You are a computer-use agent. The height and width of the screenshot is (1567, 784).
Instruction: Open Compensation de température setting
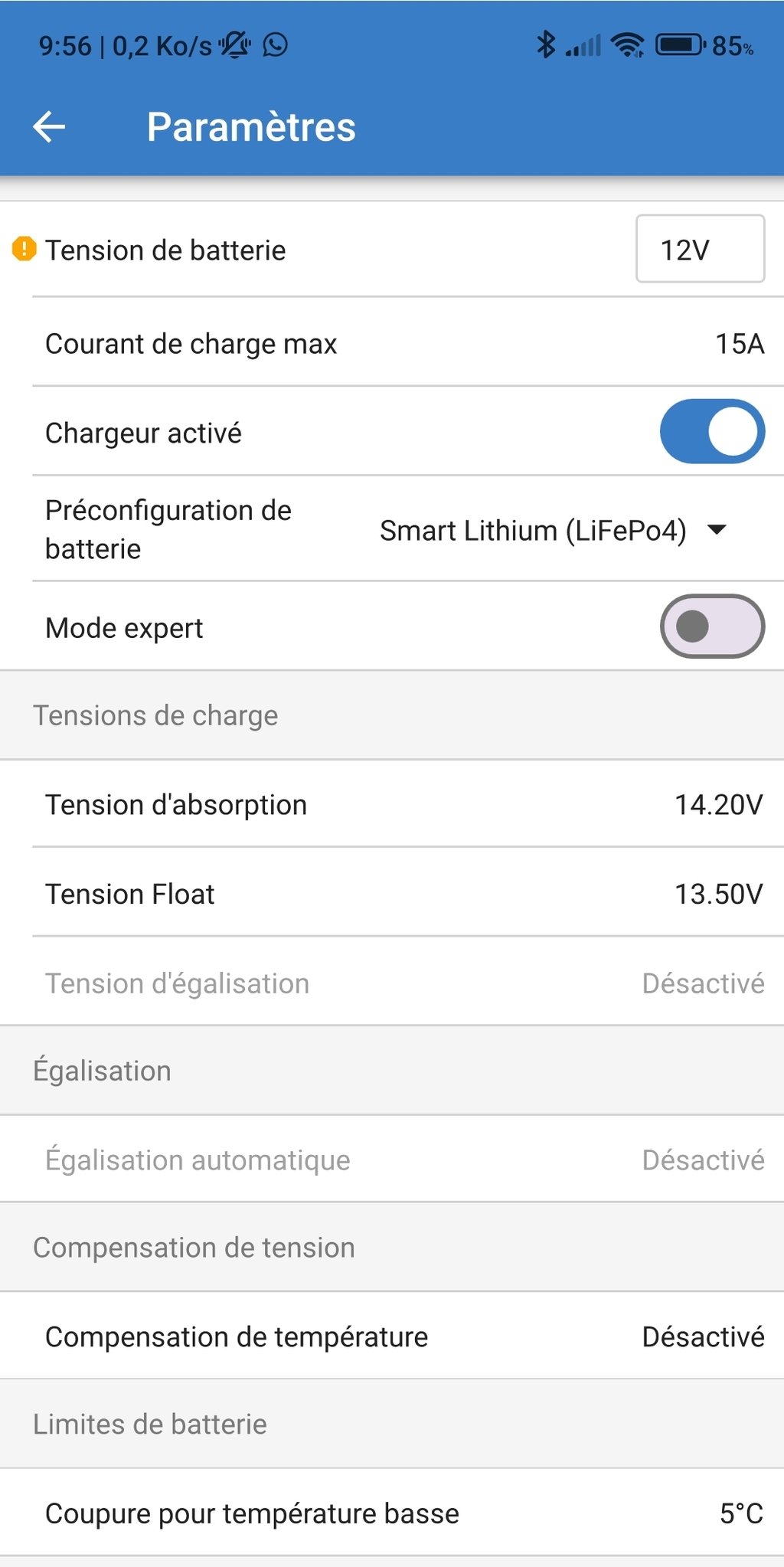click(406, 1336)
